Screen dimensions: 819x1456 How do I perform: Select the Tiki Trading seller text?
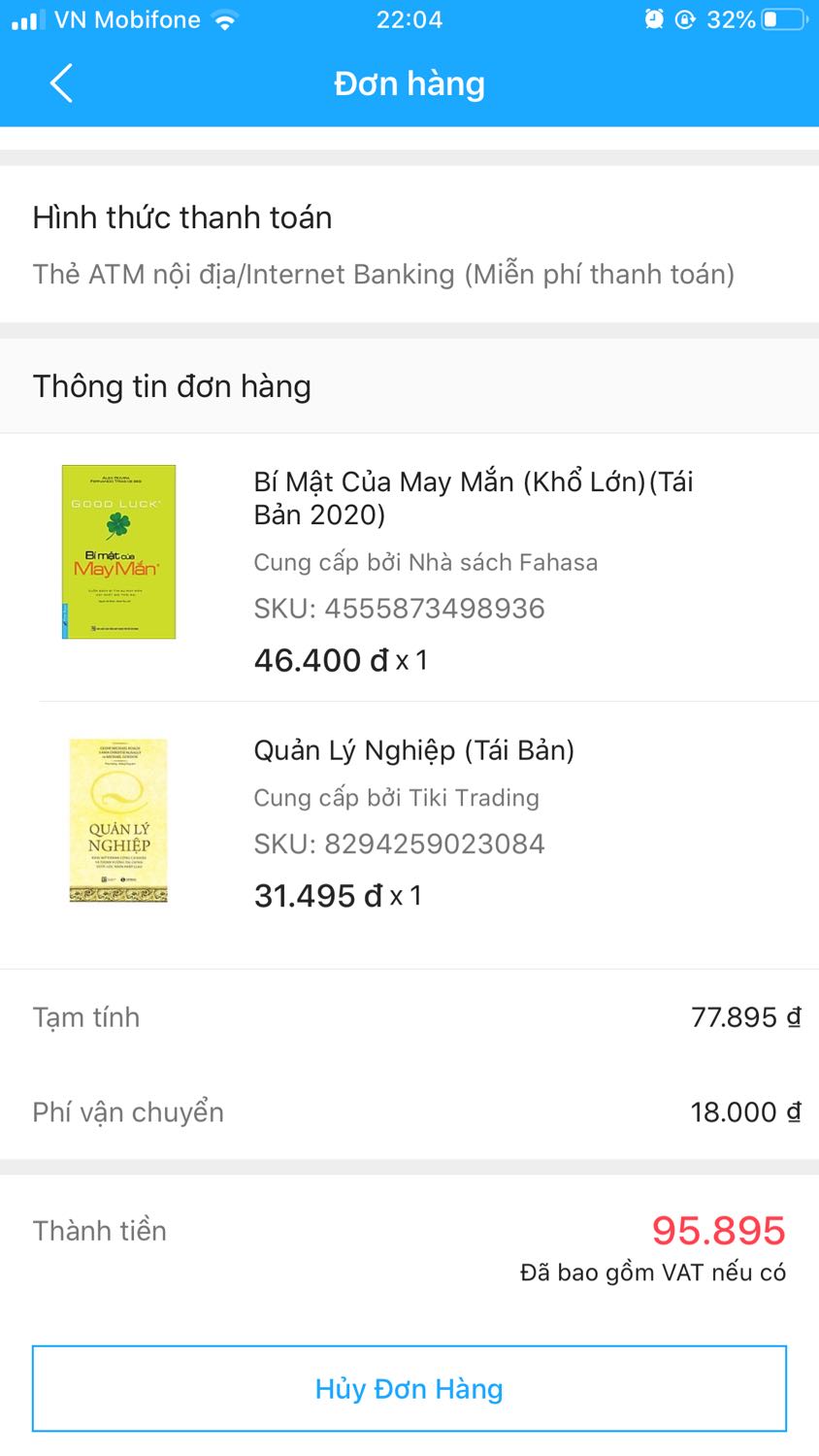tap(397, 797)
